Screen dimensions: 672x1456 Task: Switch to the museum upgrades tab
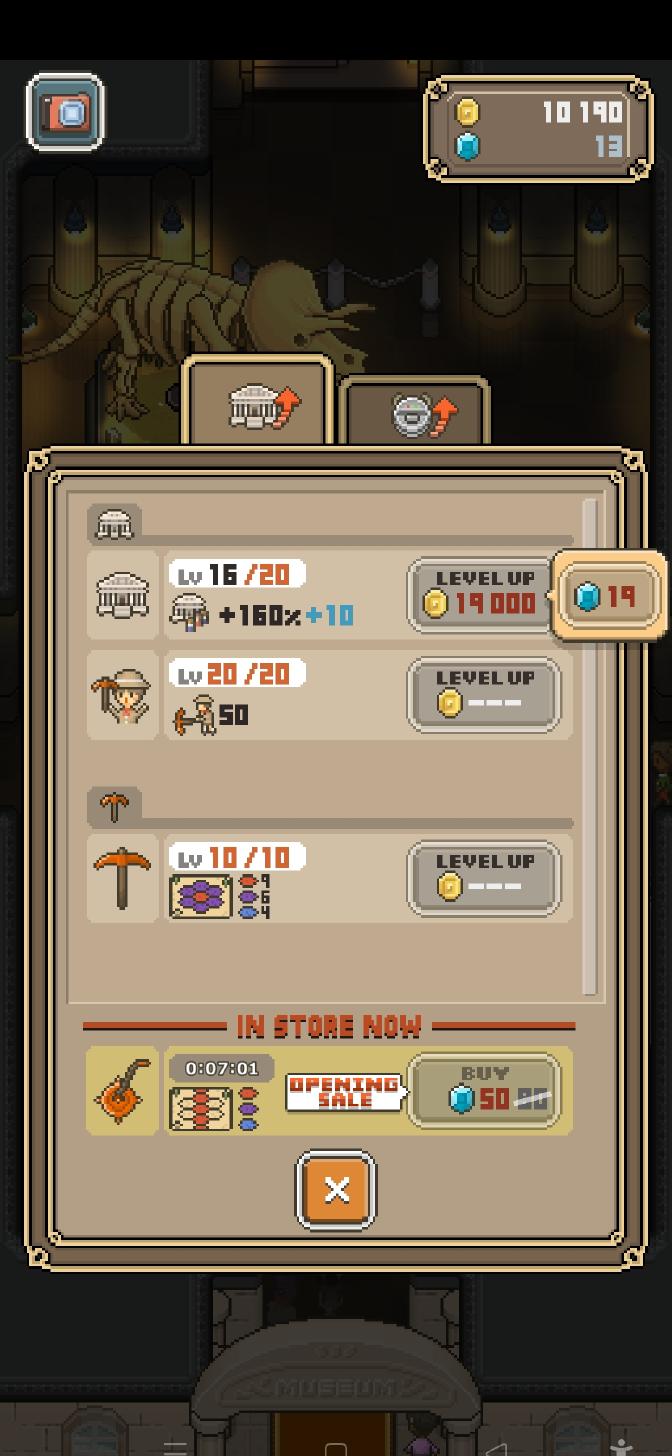[x=258, y=405]
